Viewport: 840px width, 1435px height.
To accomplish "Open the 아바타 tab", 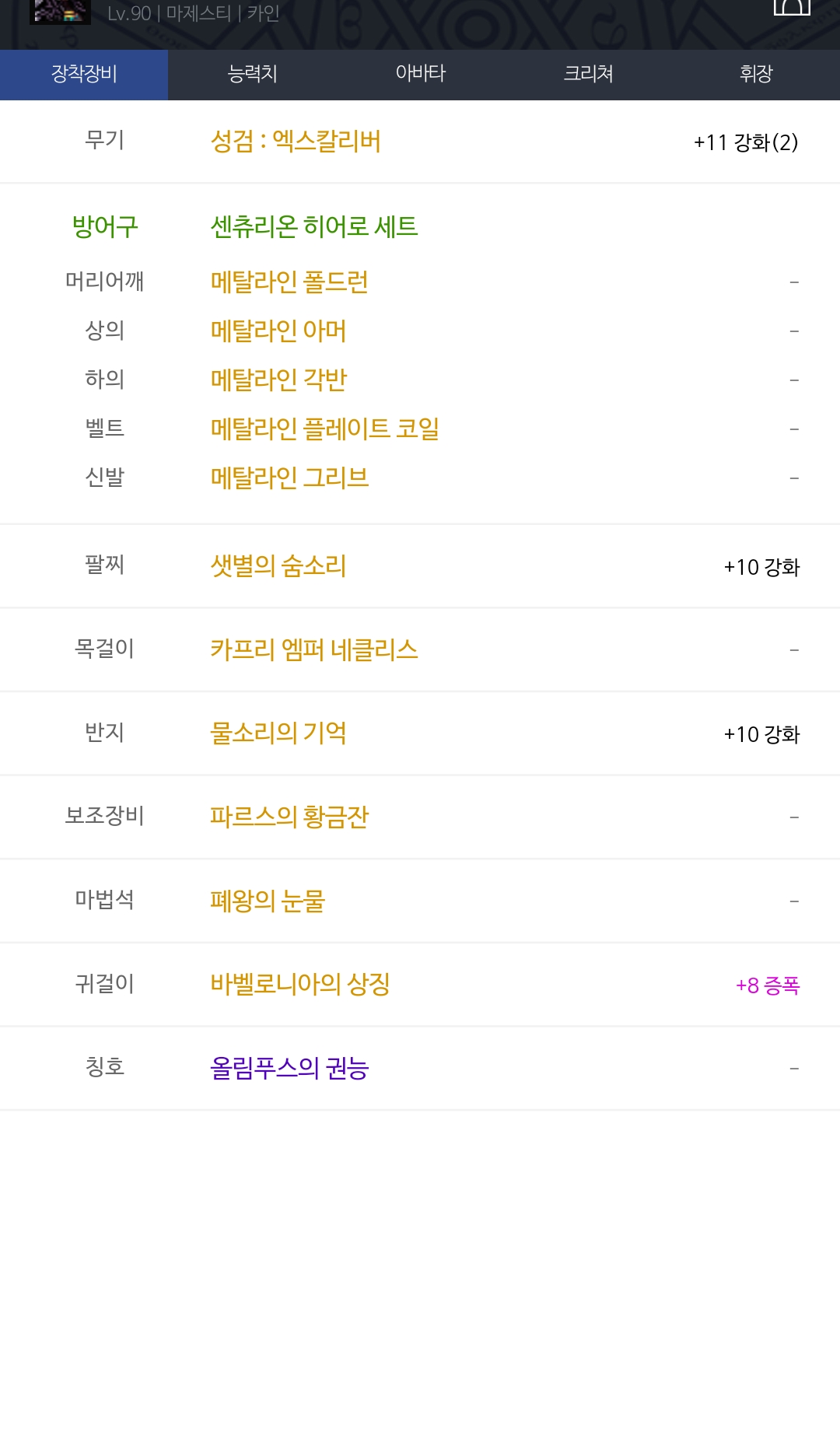I will (x=420, y=75).
